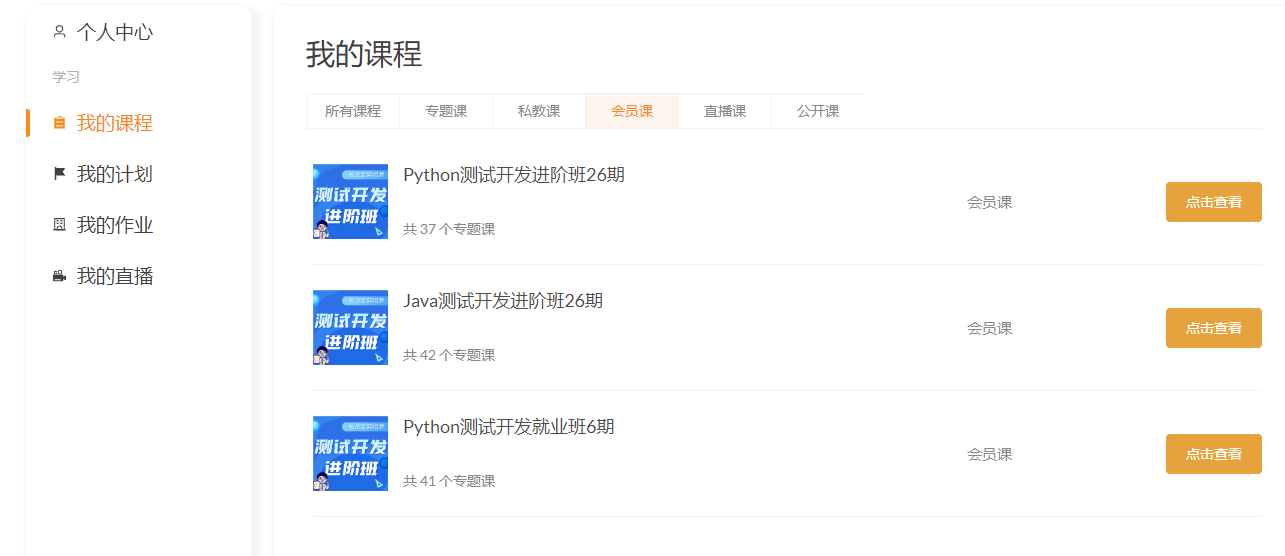The image size is (1285, 556).
Task: Open the Python测试开发进阶班26期 course thumbnail
Action: coord(350,202)
